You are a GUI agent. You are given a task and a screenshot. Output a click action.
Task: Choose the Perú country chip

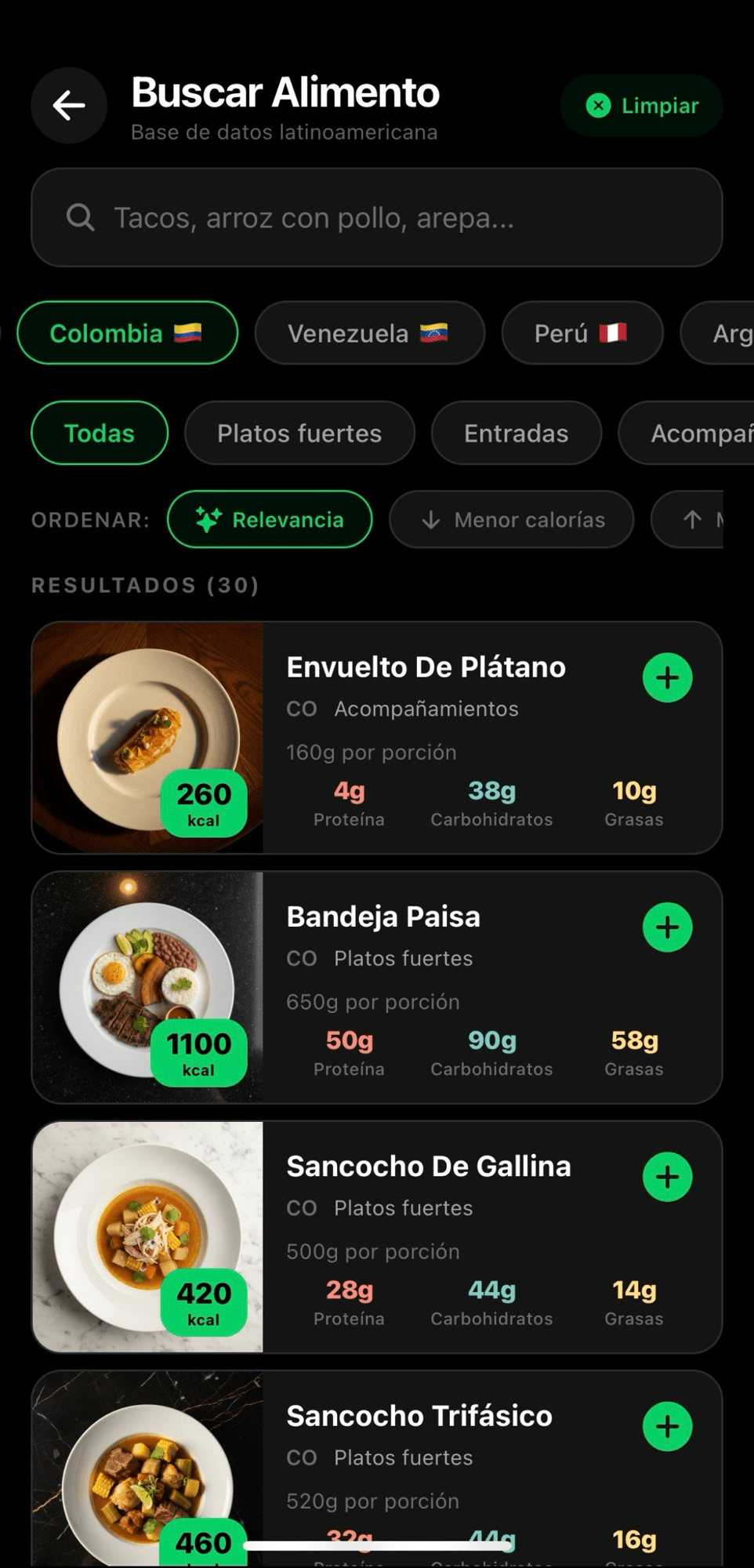click(582, 333)
